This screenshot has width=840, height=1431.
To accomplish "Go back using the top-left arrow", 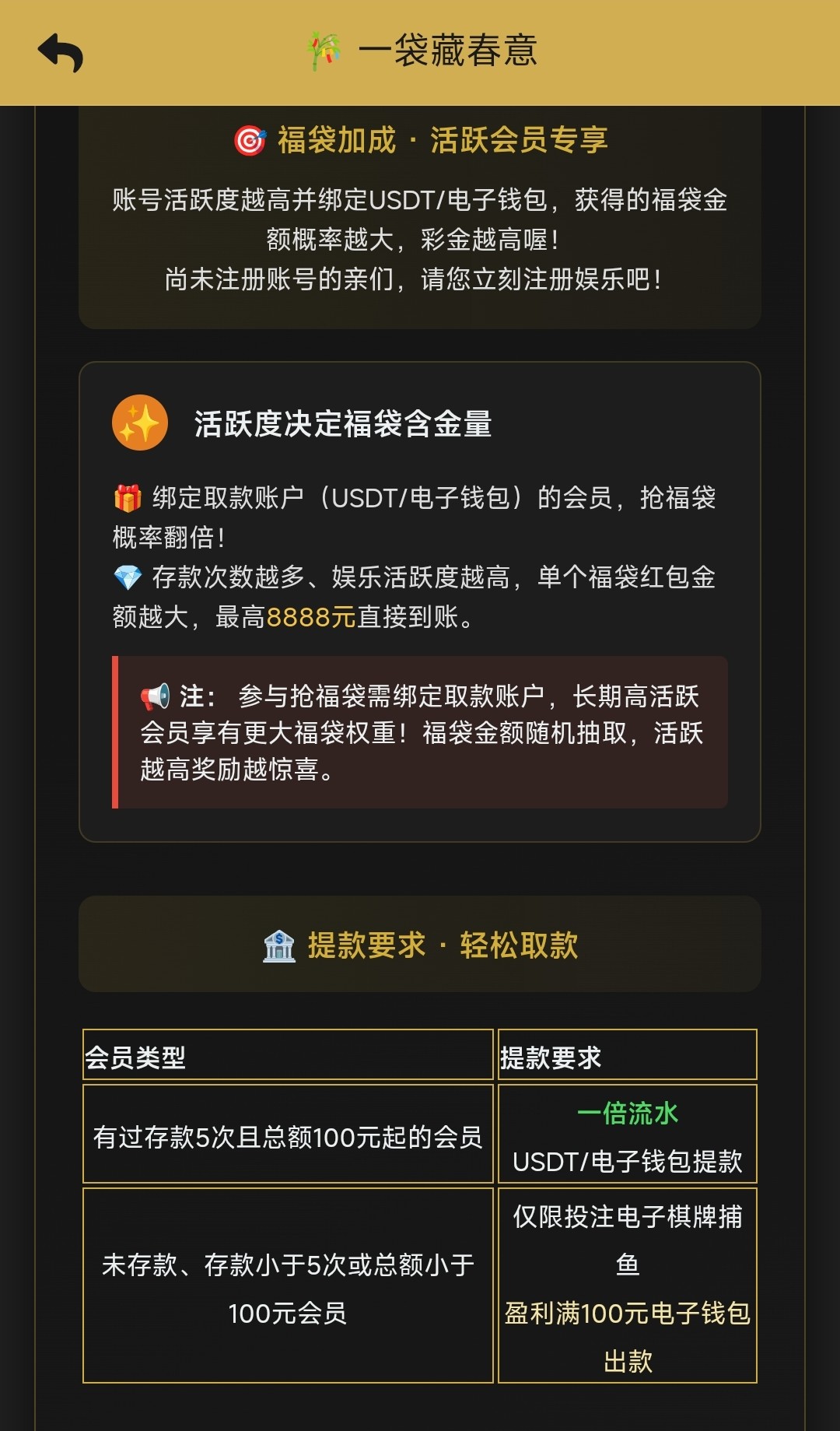I will [61, 53].
